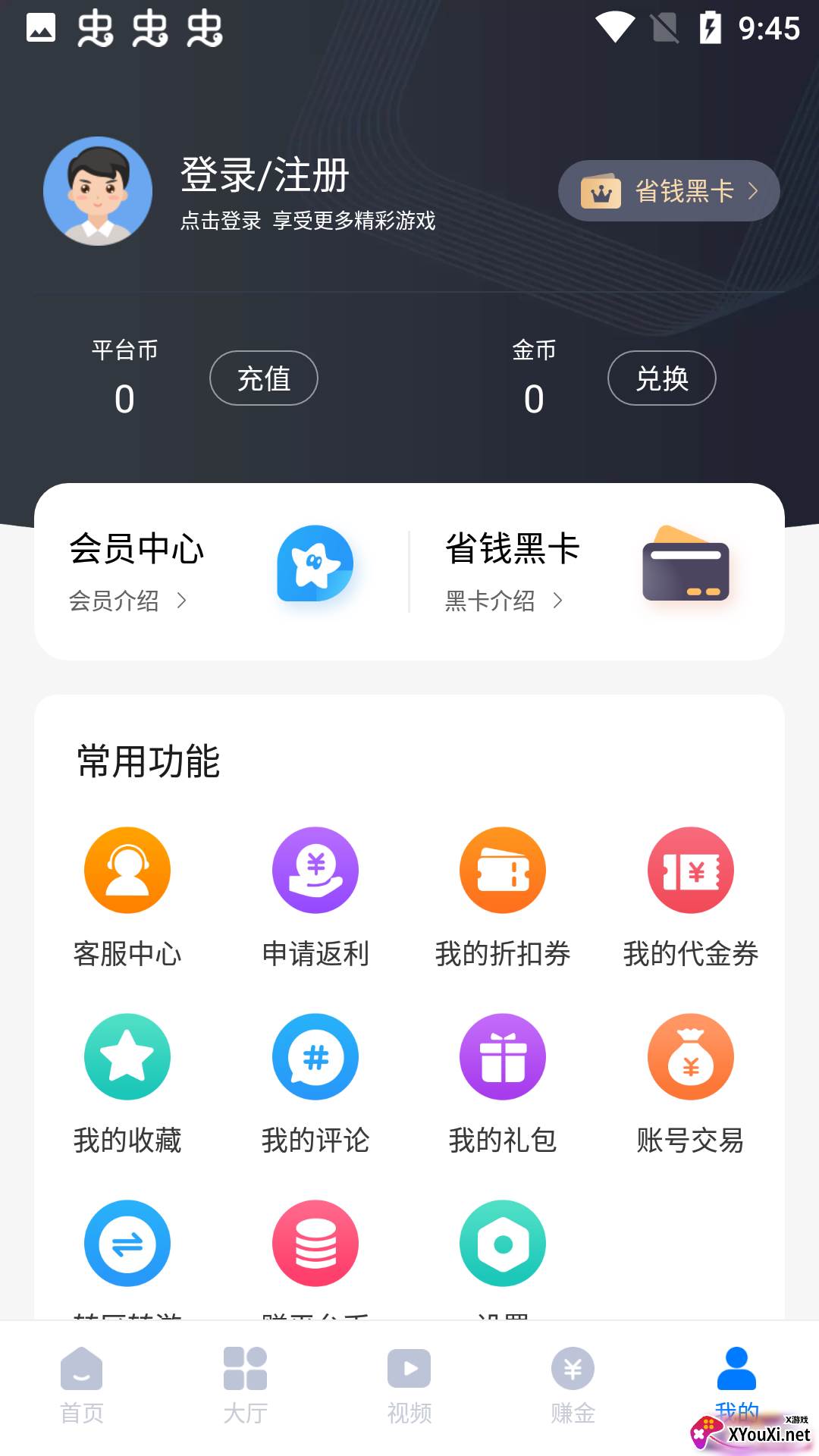Tap the 充值 recharge button
The width and height of the screenshot is (819, 1456).
click(x=263, y=378)
